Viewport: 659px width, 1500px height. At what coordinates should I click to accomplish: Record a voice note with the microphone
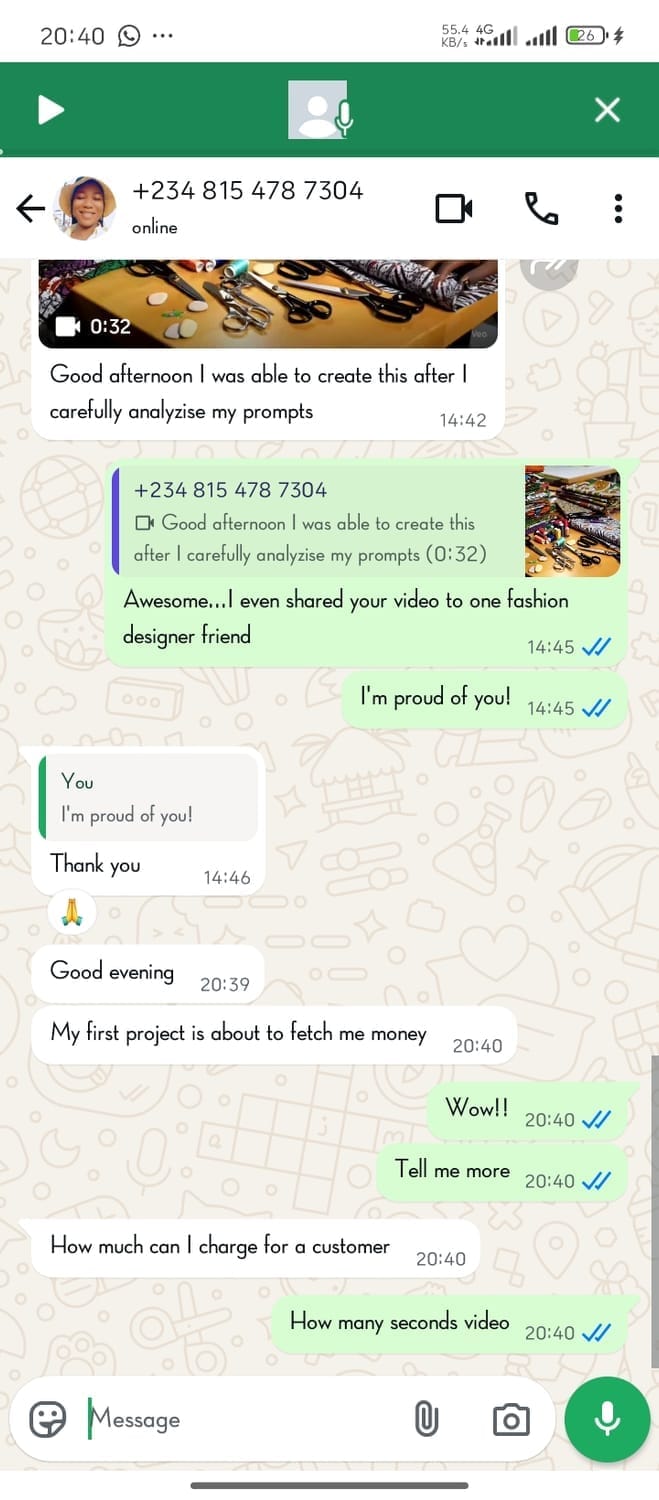(x=607, y=1419)
